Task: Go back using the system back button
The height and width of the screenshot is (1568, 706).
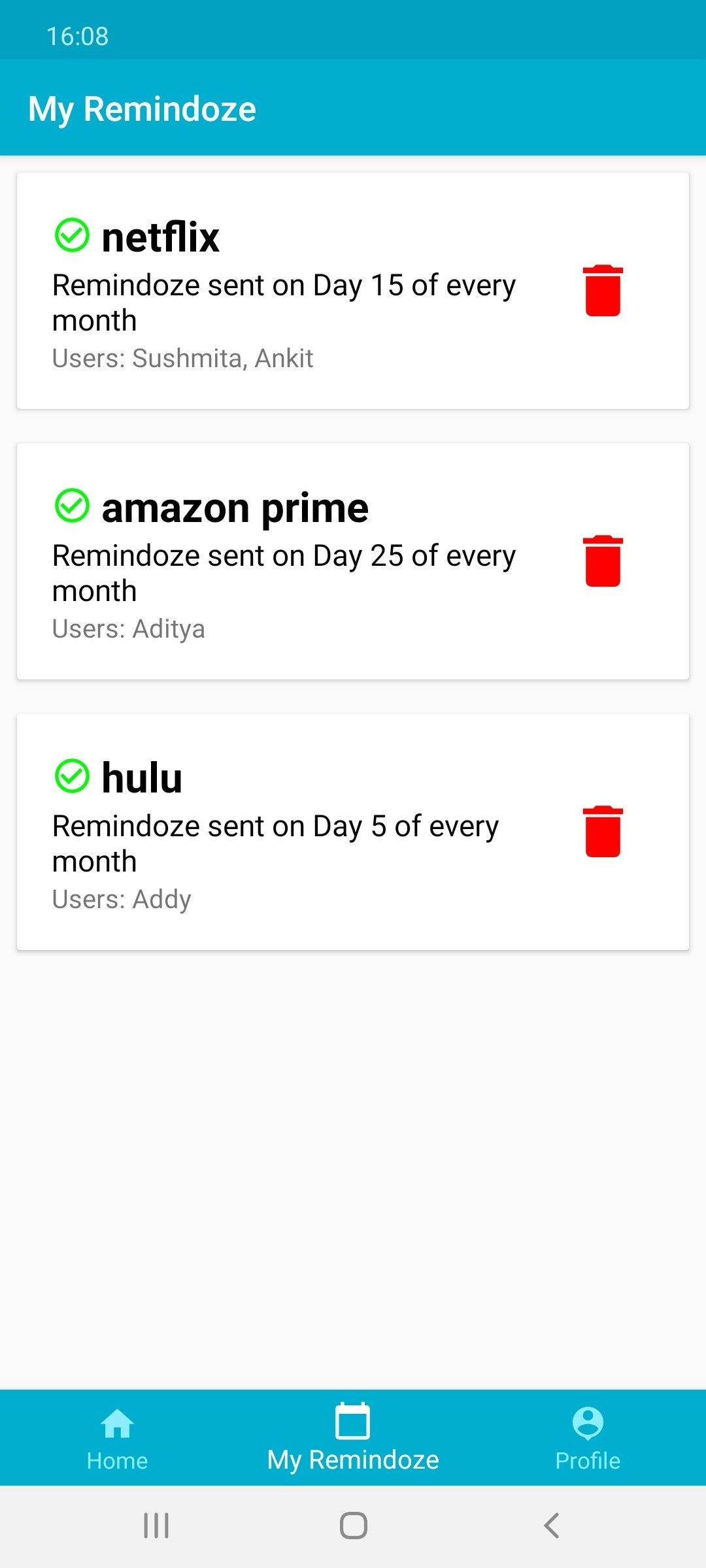Action: tap(552, 1526)
